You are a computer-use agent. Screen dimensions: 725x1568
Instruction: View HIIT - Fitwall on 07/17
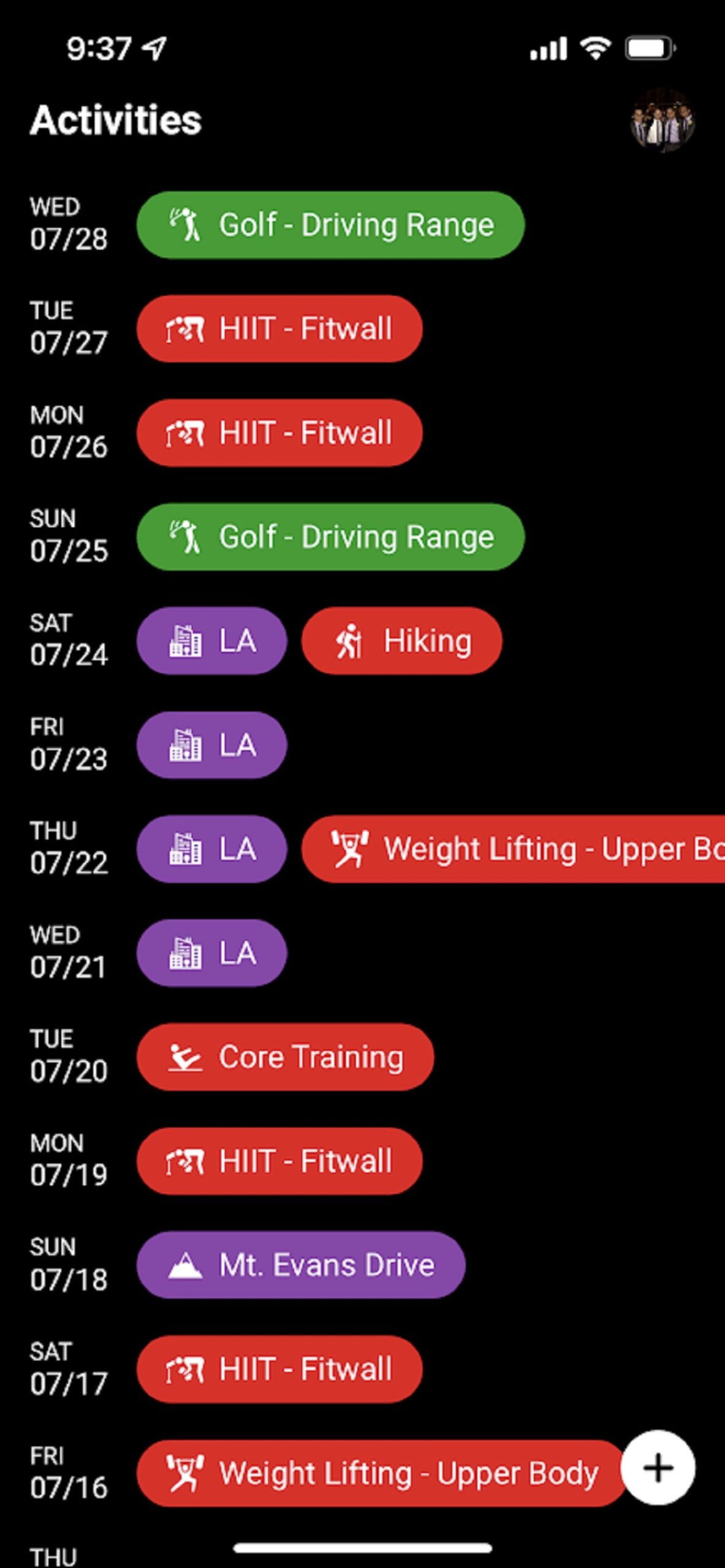279,1369
